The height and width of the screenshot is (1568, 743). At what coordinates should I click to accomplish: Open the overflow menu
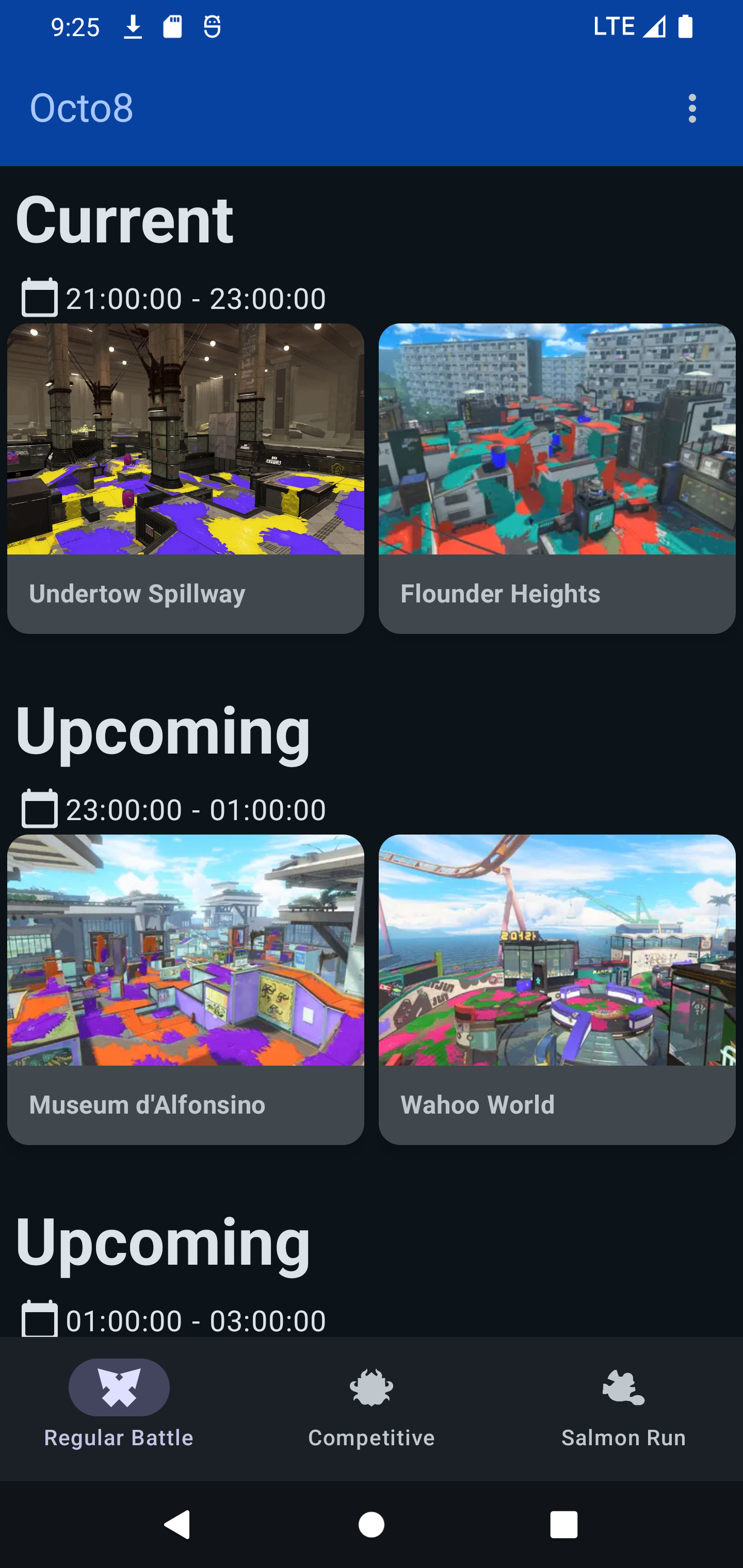(x=692, y=108)
